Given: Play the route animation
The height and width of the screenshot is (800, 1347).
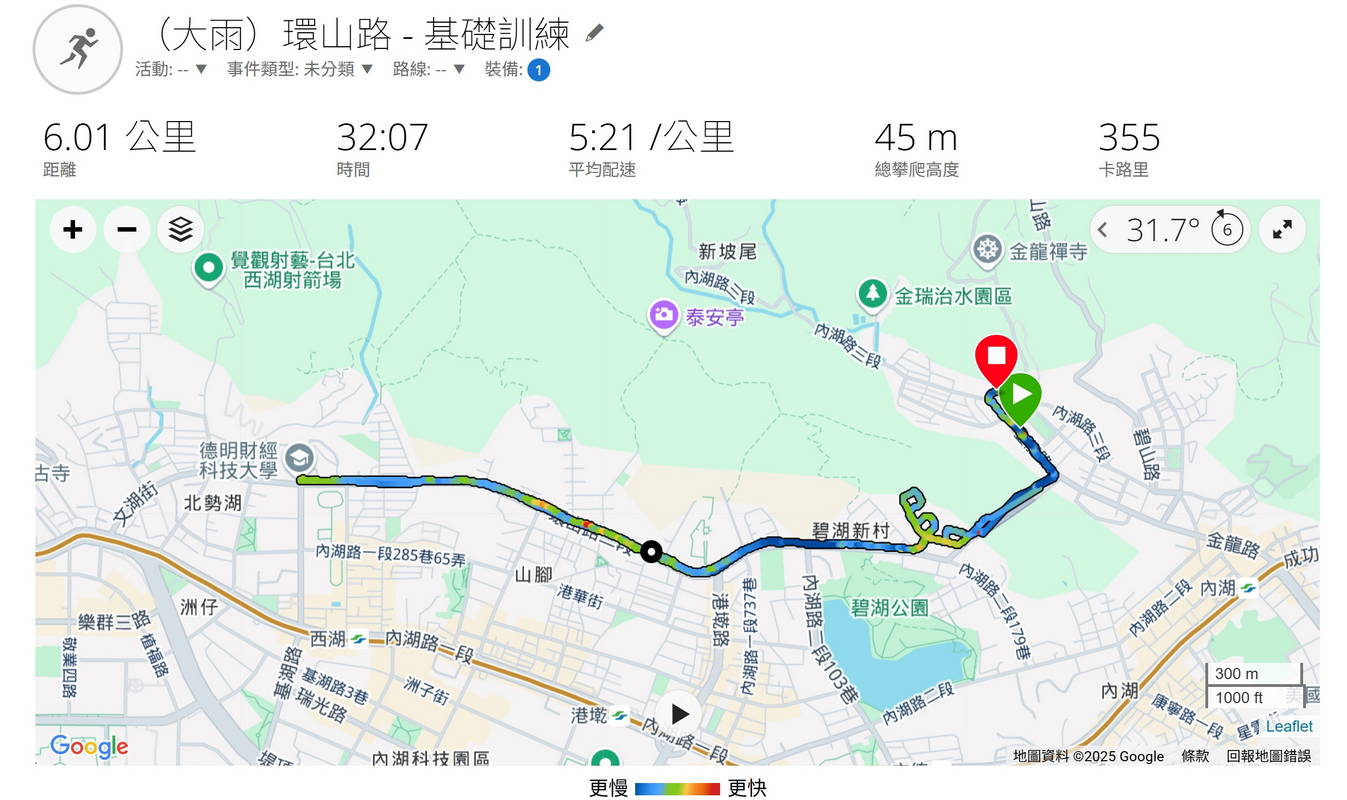Looking at the screenshot, I should pyautogui.click(x=680, y=714).
